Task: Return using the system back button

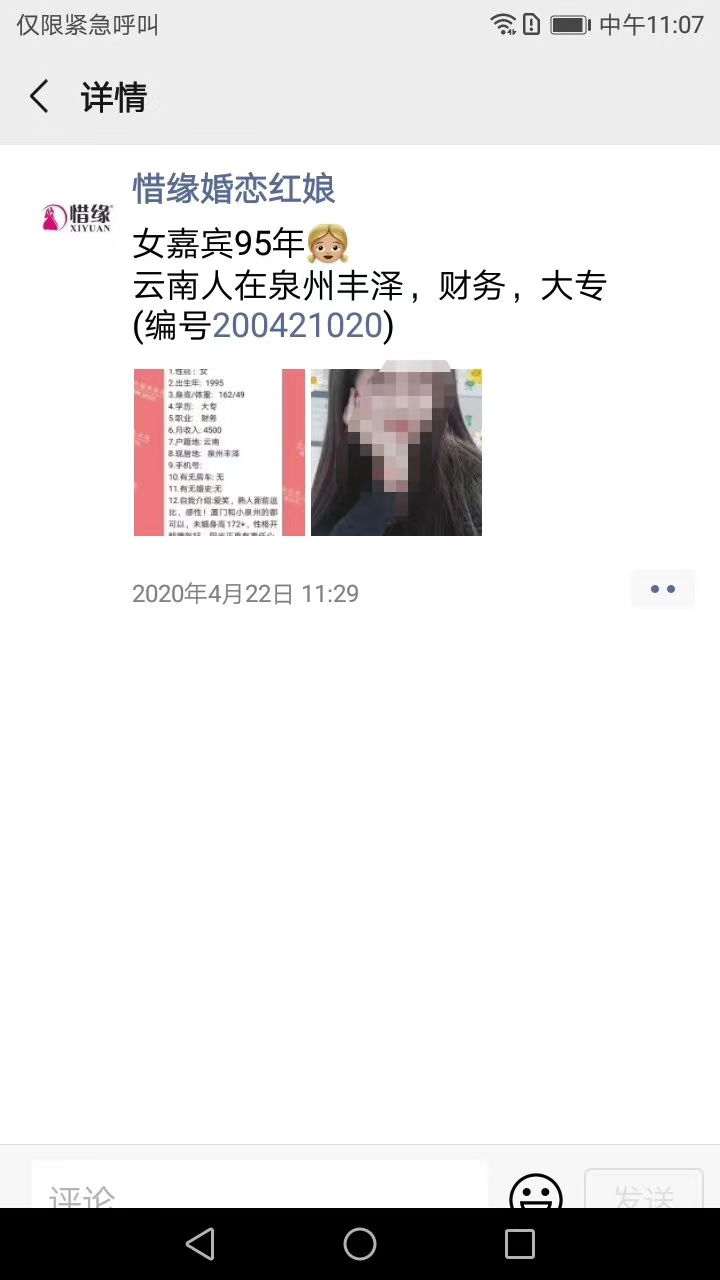Action: tap(200, 1244)
